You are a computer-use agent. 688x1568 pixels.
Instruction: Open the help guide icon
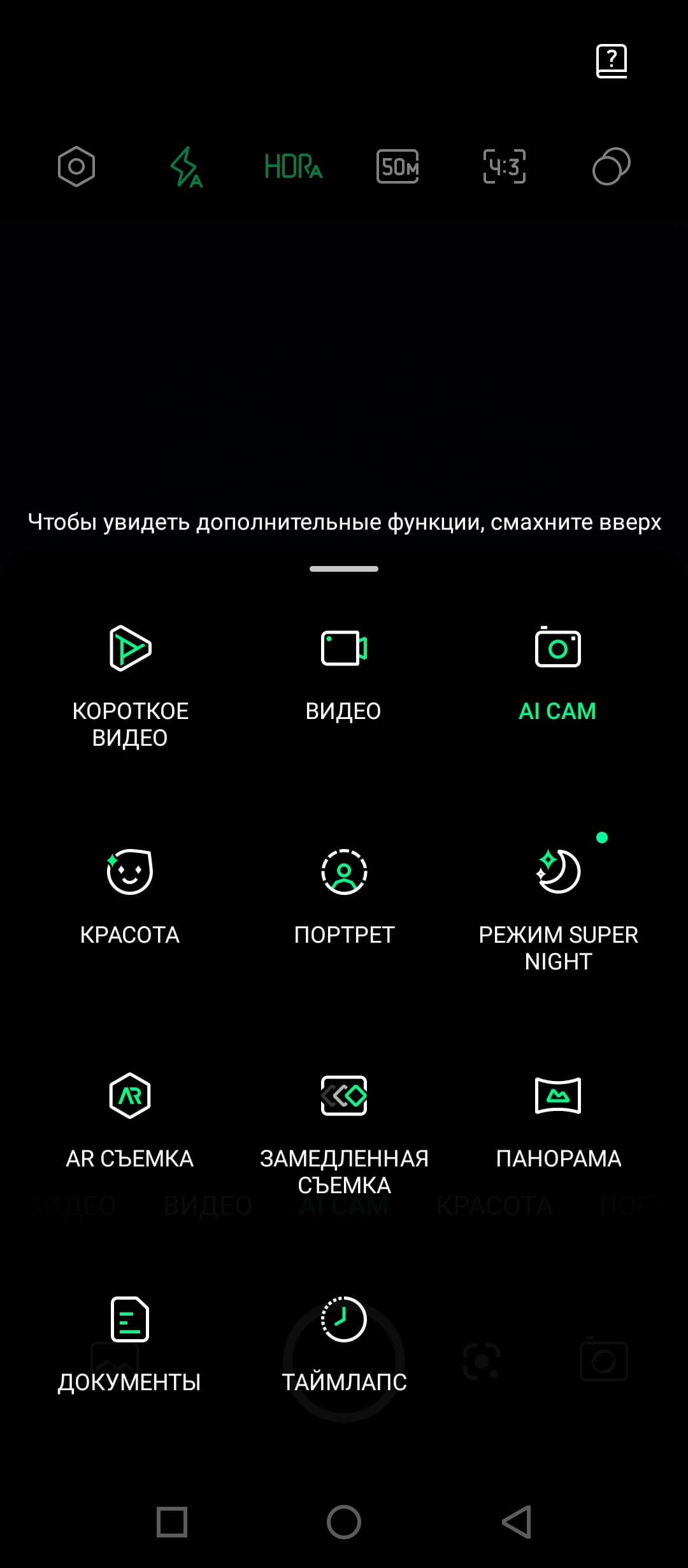(x=612, y=61)
